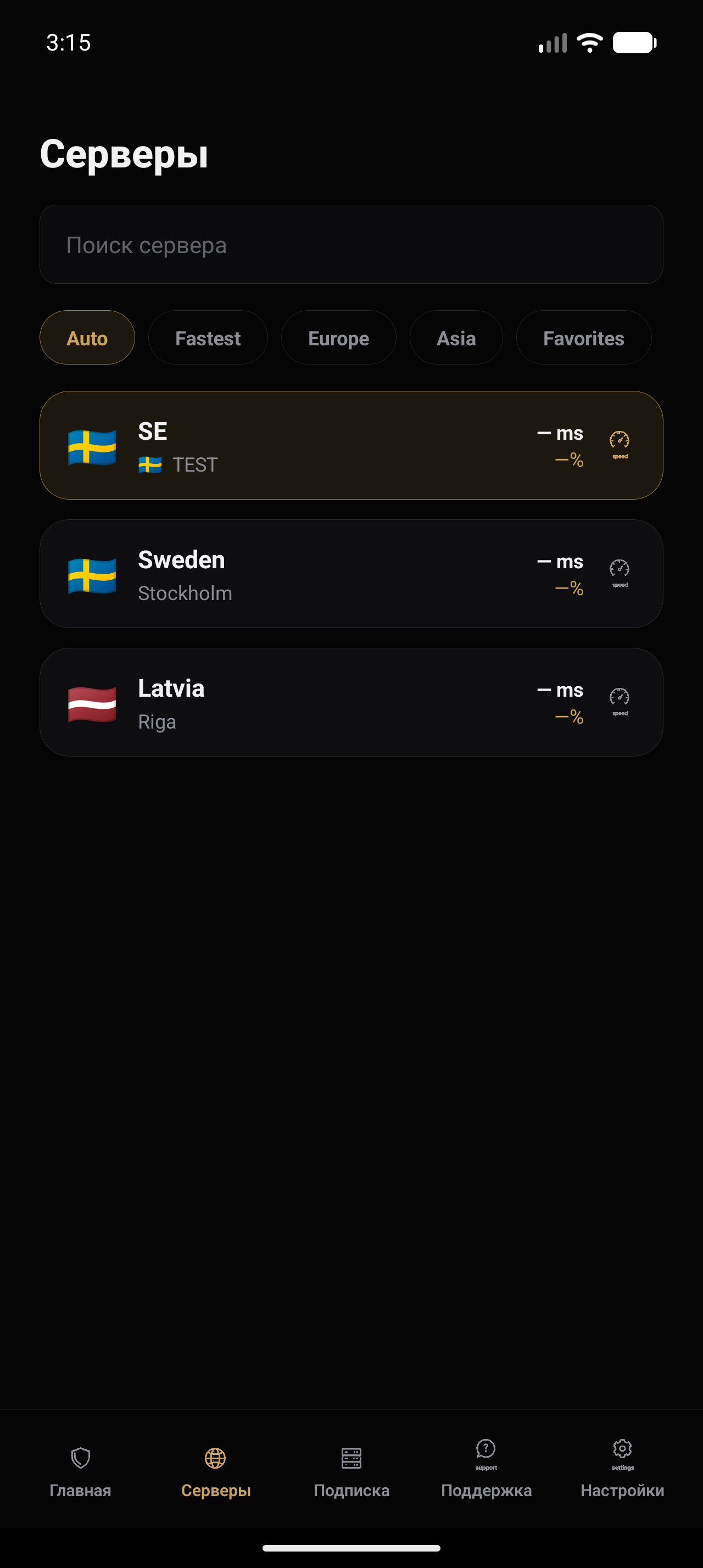Tap the Поиск сервера search field
The image size is (703, 1568).
pos(351,244)
